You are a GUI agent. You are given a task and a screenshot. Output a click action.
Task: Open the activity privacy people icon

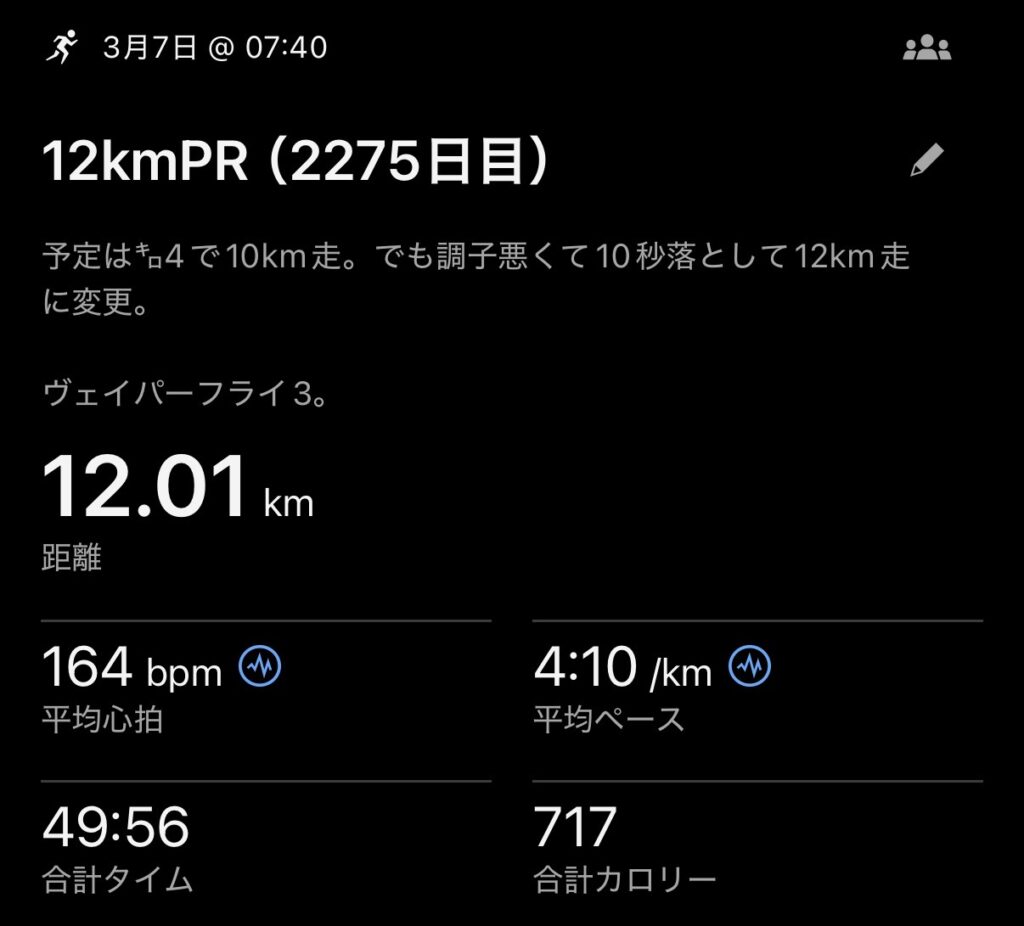point(926,48)
